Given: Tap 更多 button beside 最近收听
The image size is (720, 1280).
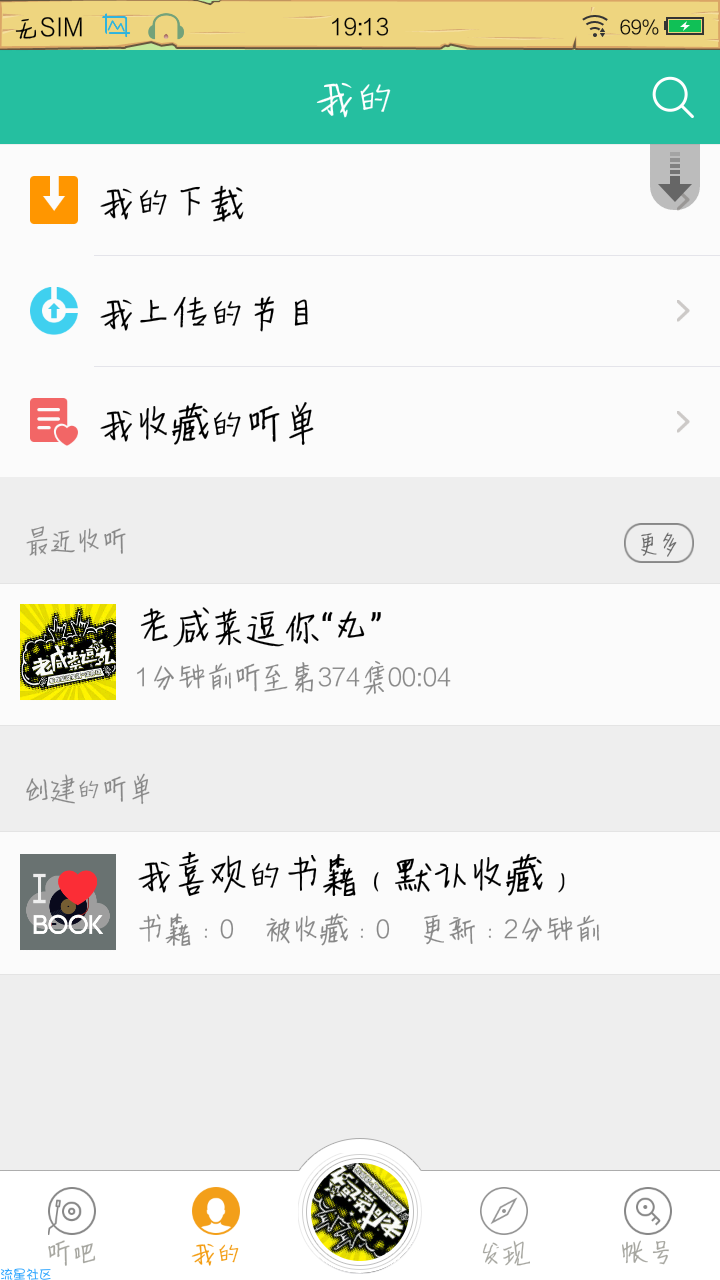Looking at the screenshot, I should [x=658, y=543].
